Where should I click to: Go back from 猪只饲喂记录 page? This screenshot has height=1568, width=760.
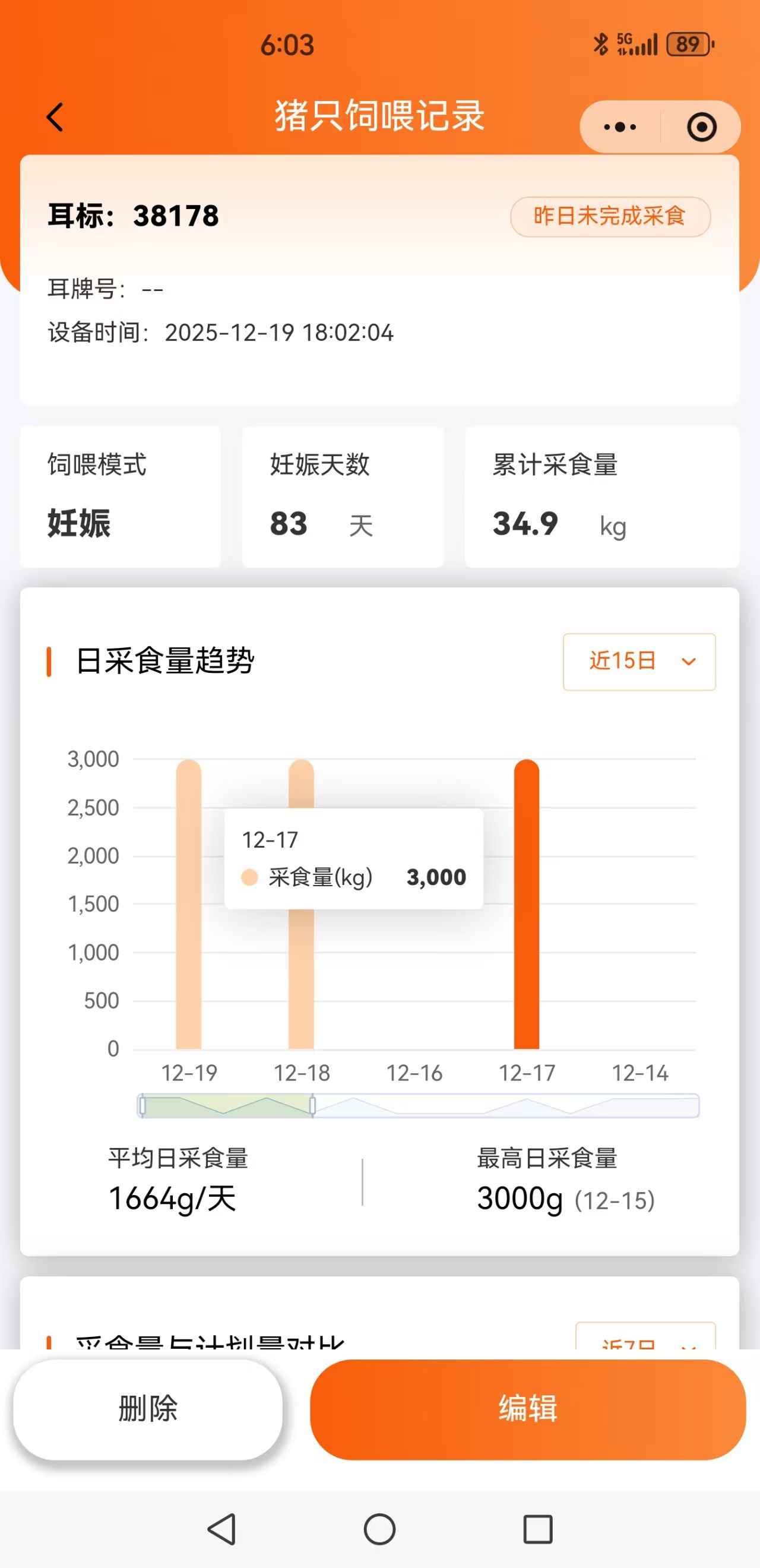pyautogui.click(x=55, y=117)
